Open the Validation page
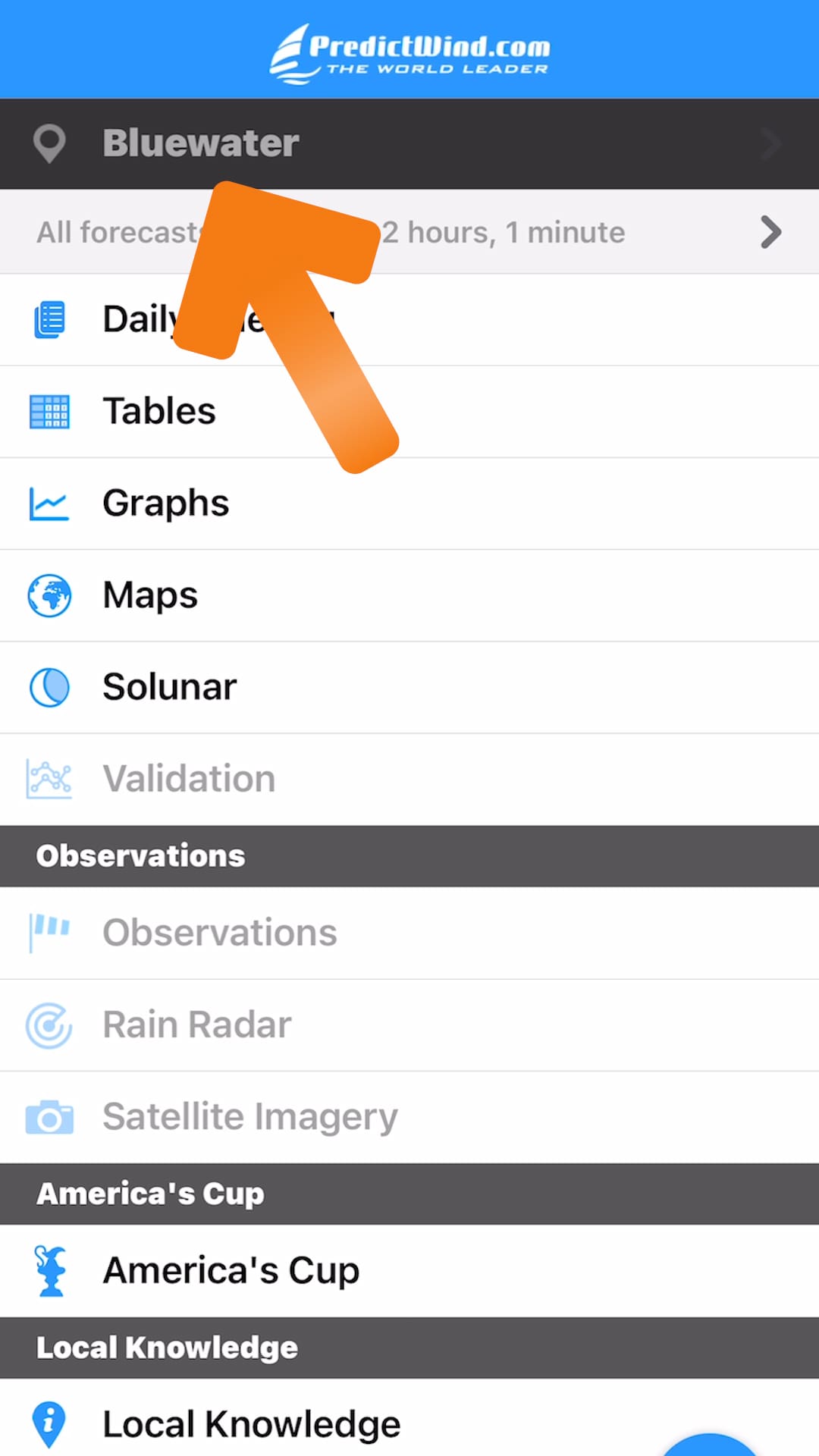This screenshot has height=1456, width=819. pos(409,779)
